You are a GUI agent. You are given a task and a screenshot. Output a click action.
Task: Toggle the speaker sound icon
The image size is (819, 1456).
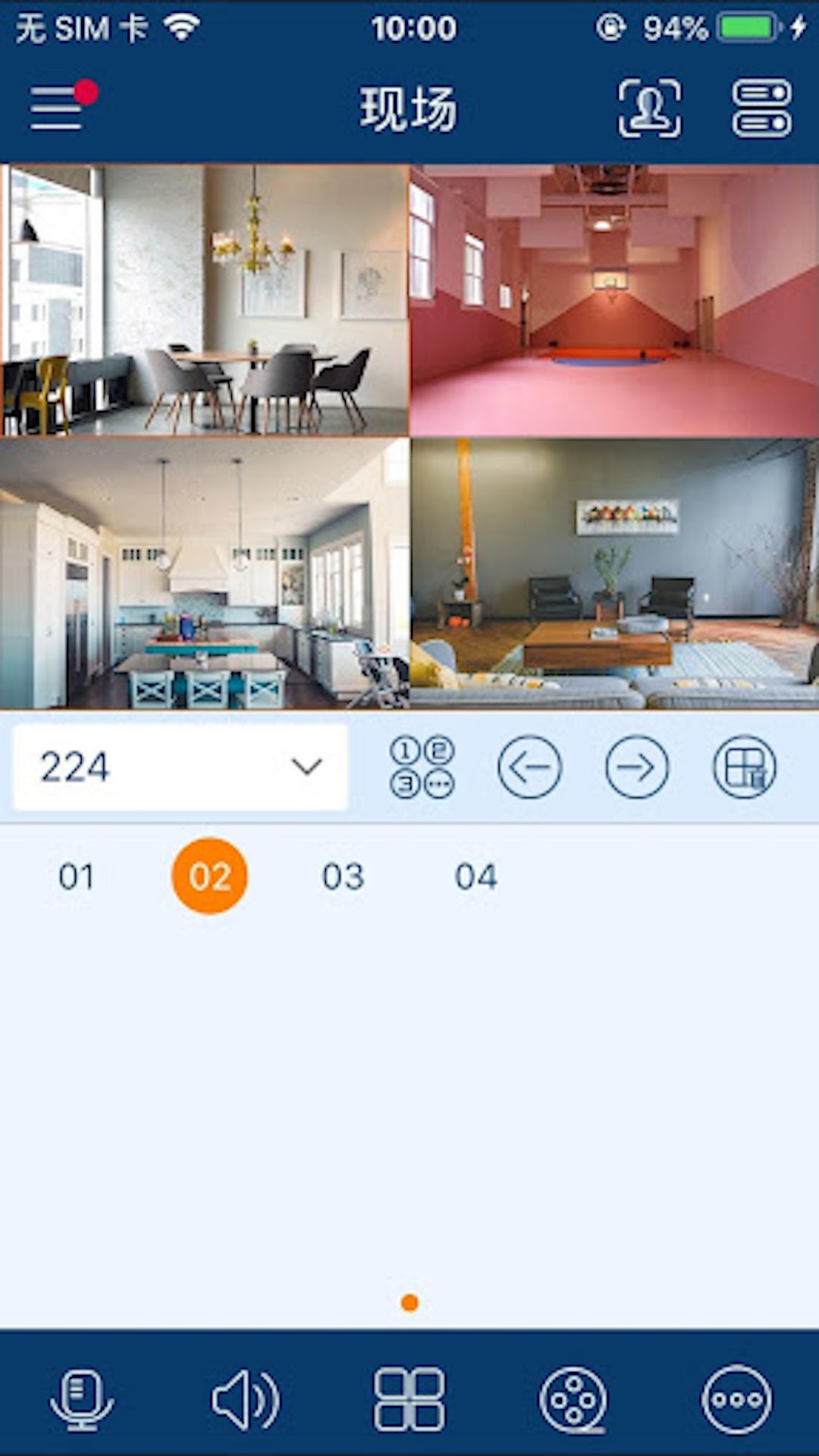click(246, 1400)
